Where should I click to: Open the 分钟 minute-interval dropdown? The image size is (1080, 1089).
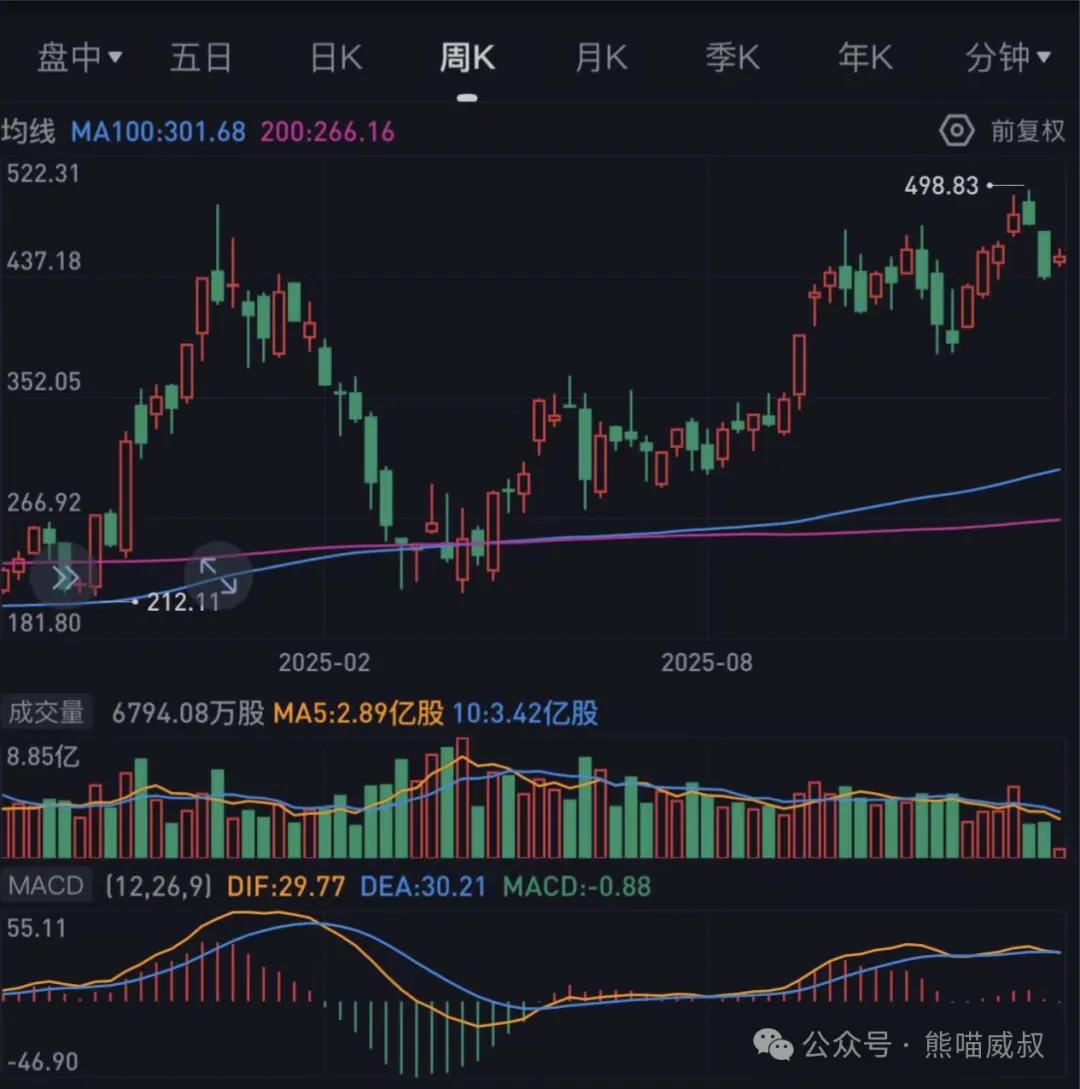(1004, 57)
